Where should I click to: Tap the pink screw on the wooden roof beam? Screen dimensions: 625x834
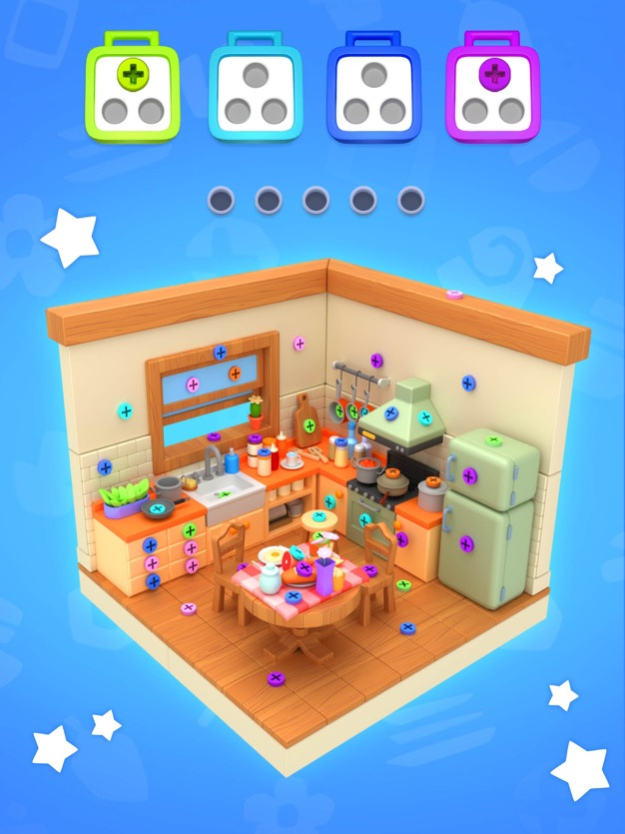point(454,294)
